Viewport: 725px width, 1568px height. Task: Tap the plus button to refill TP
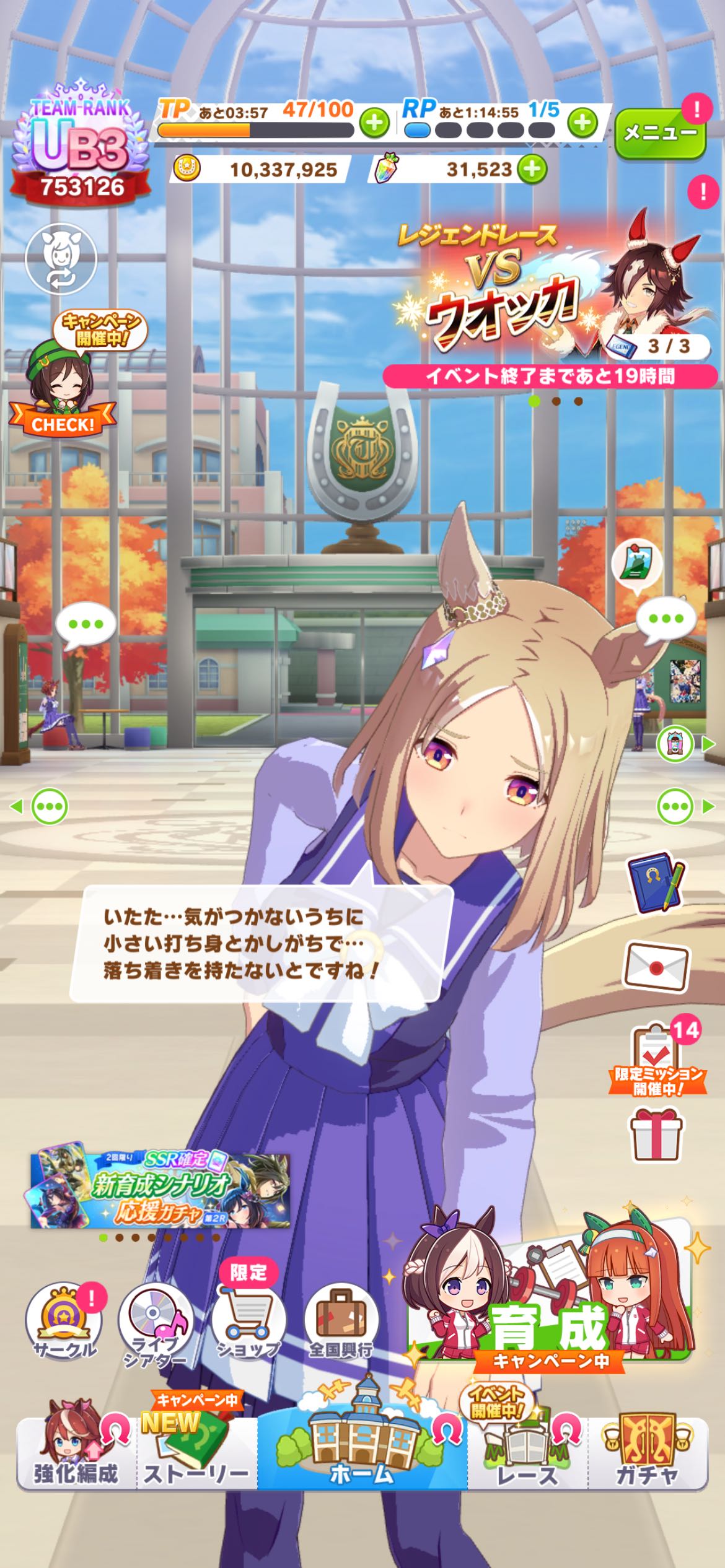click(x=374, y=123)
